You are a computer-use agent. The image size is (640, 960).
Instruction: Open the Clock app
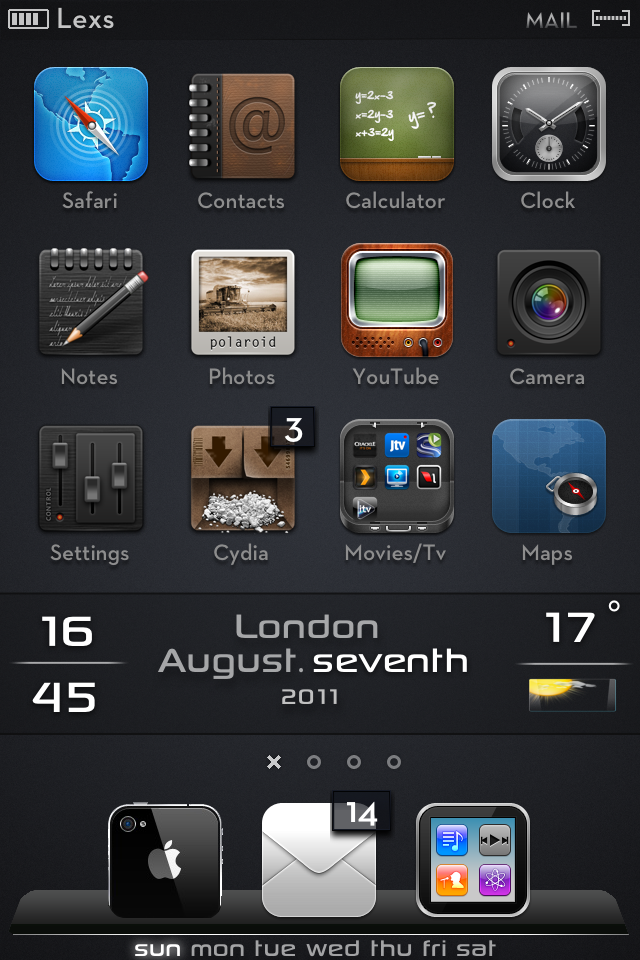pyautogui.click(x=548, y=124)
